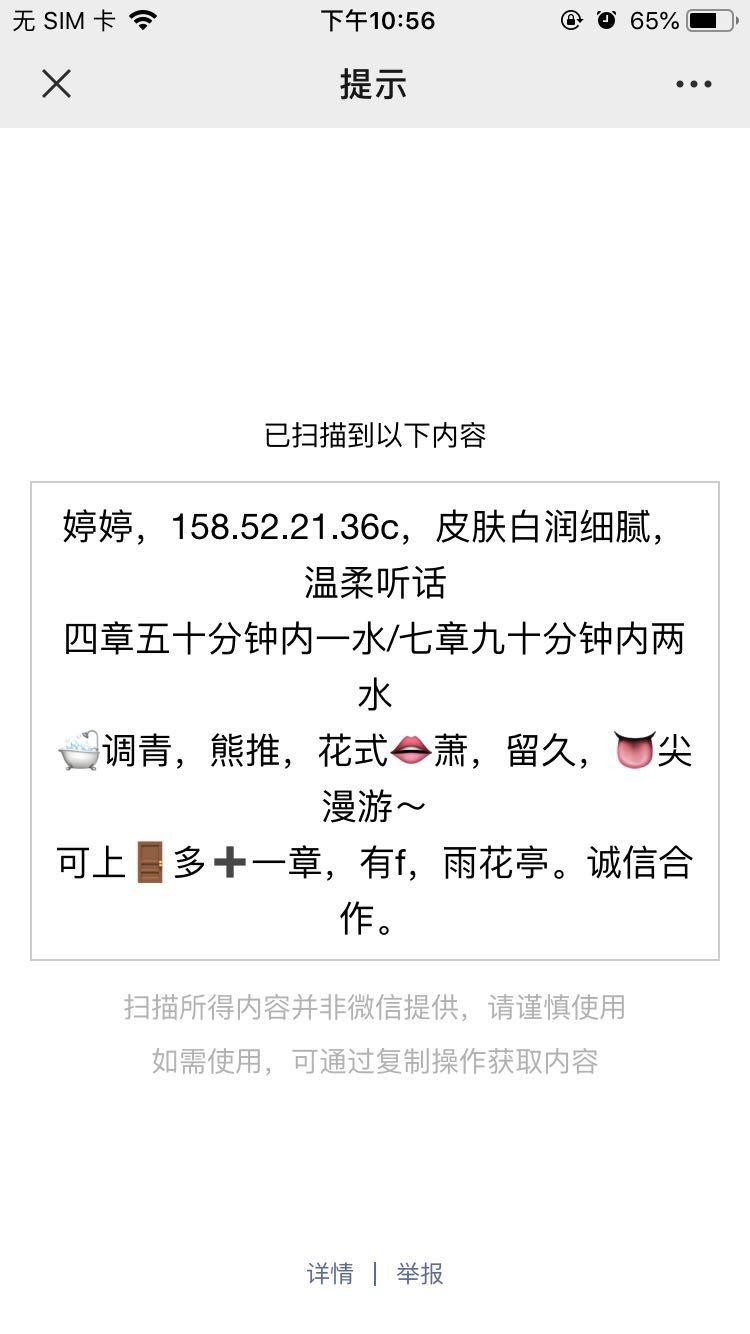Tap the 举报 report link
This screenshot has width=750, height=1334.
419,1273
